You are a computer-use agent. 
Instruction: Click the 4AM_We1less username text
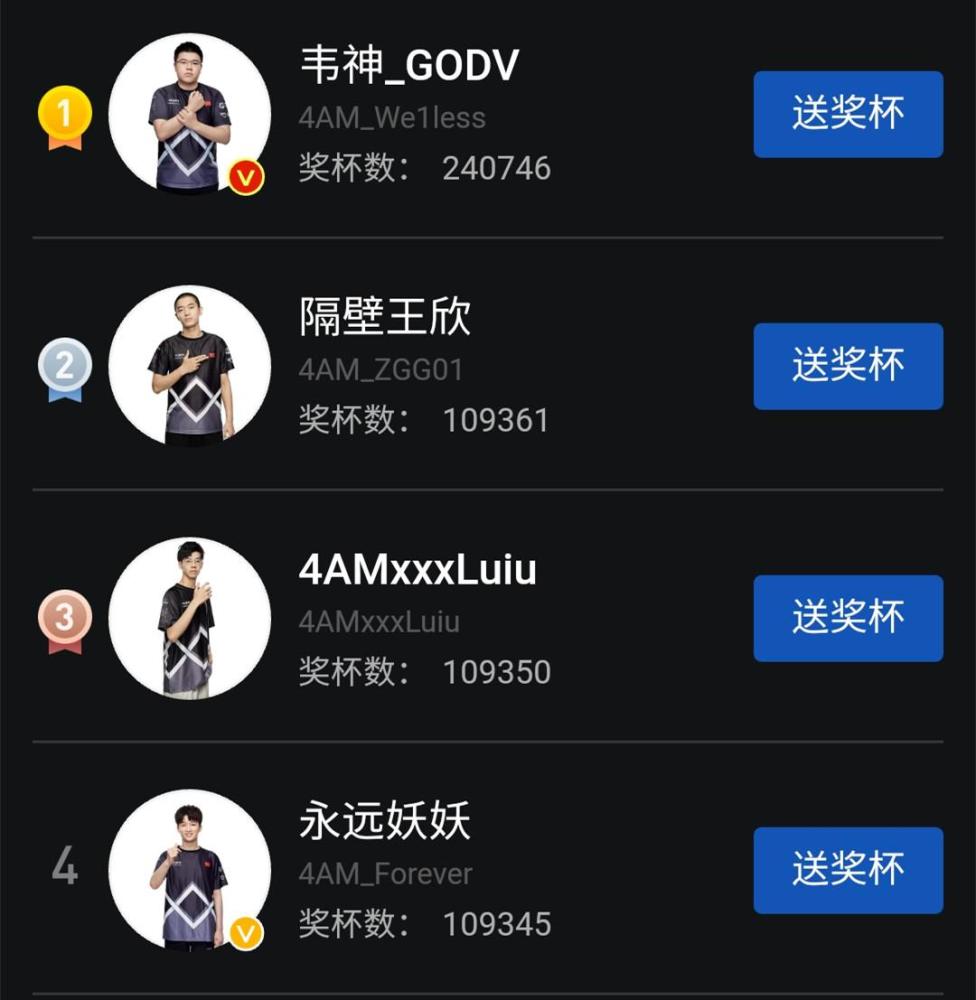[x=390, y=118]
